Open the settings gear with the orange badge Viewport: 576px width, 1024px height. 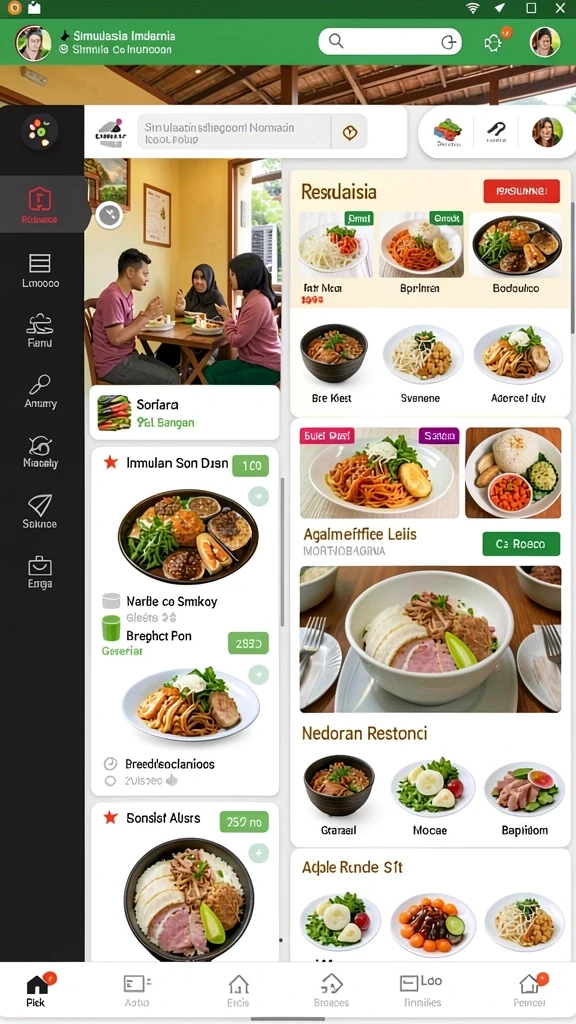pyautogui.click(x=493, y=42)
